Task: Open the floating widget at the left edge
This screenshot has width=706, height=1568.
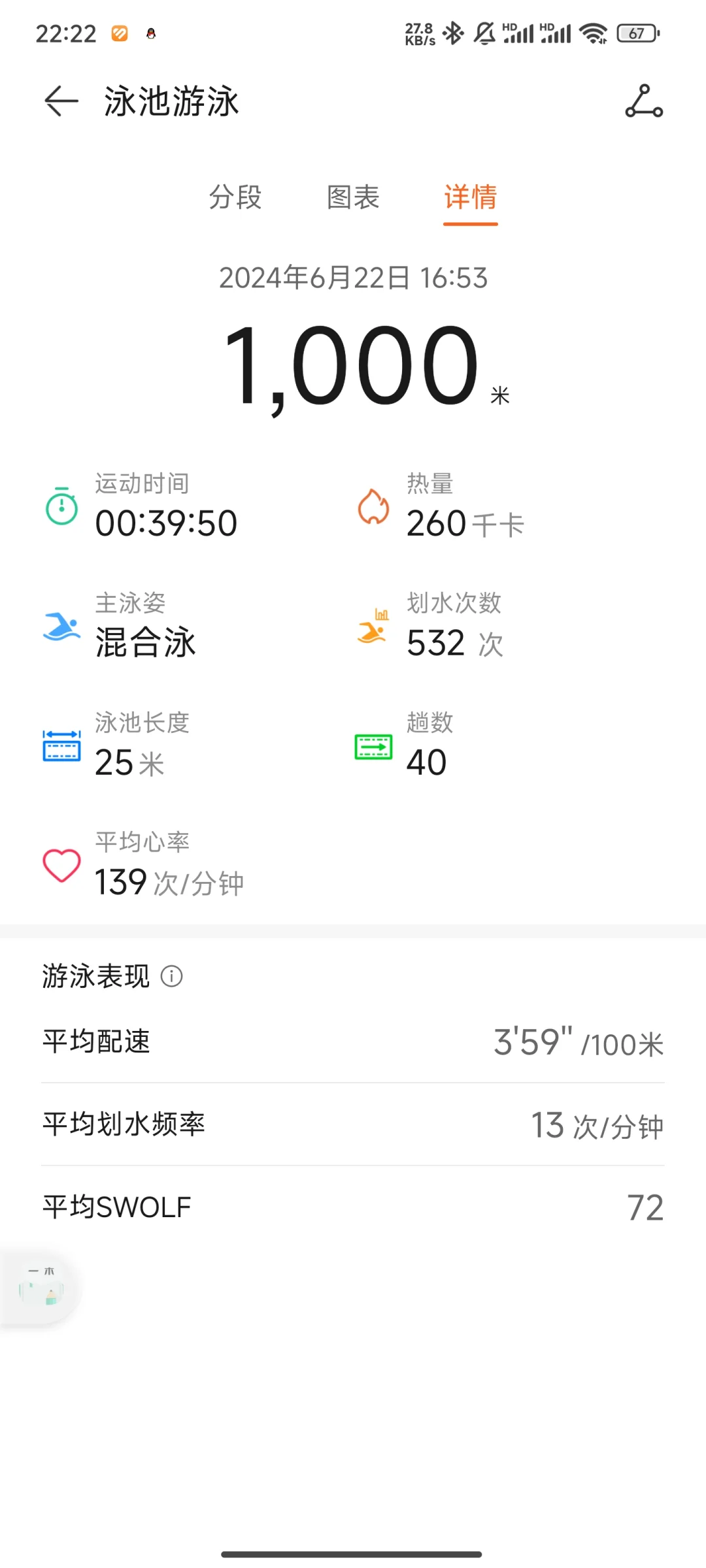Action: tap(39, 1288)
